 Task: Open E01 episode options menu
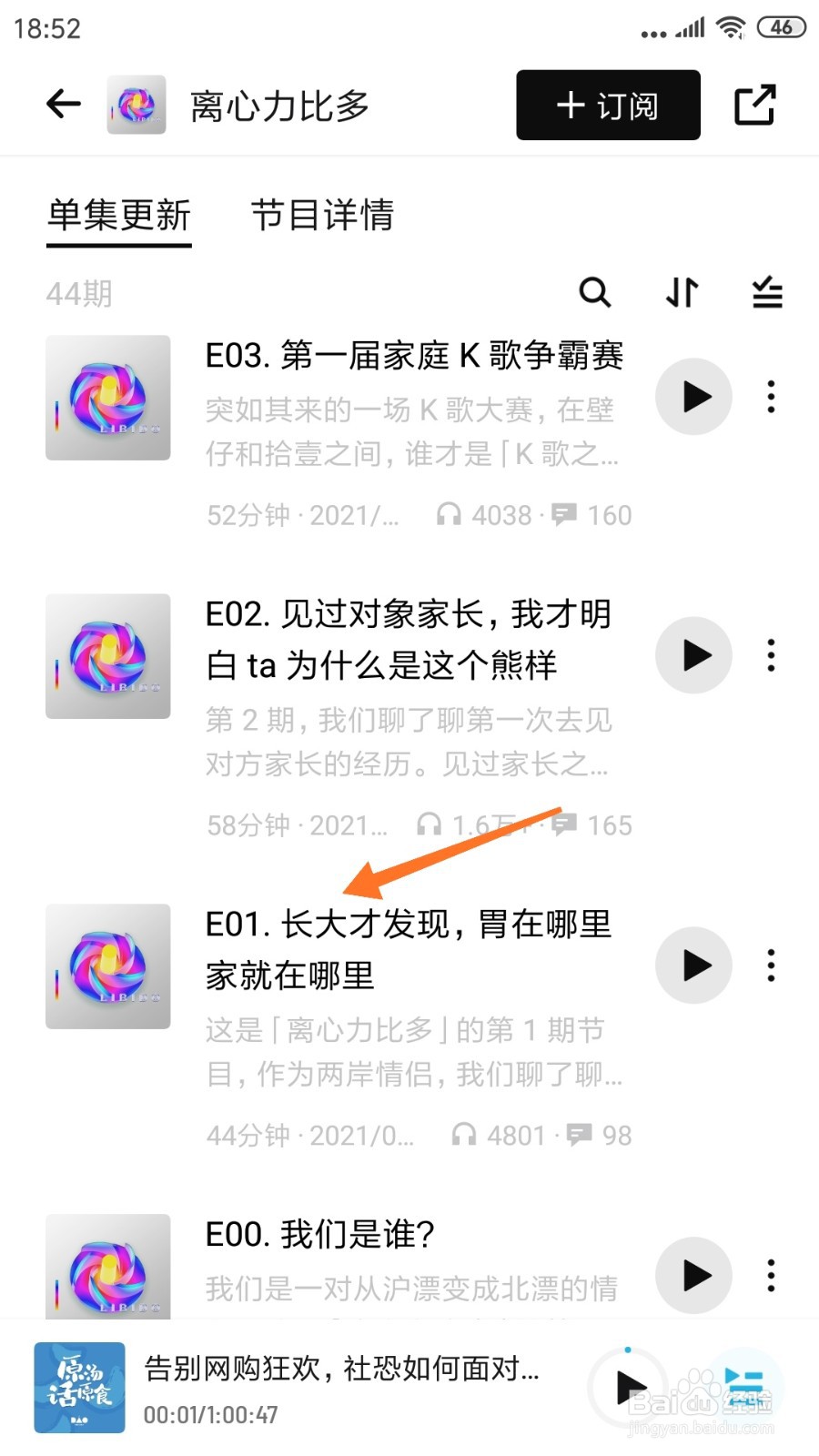tap(771, 966)
